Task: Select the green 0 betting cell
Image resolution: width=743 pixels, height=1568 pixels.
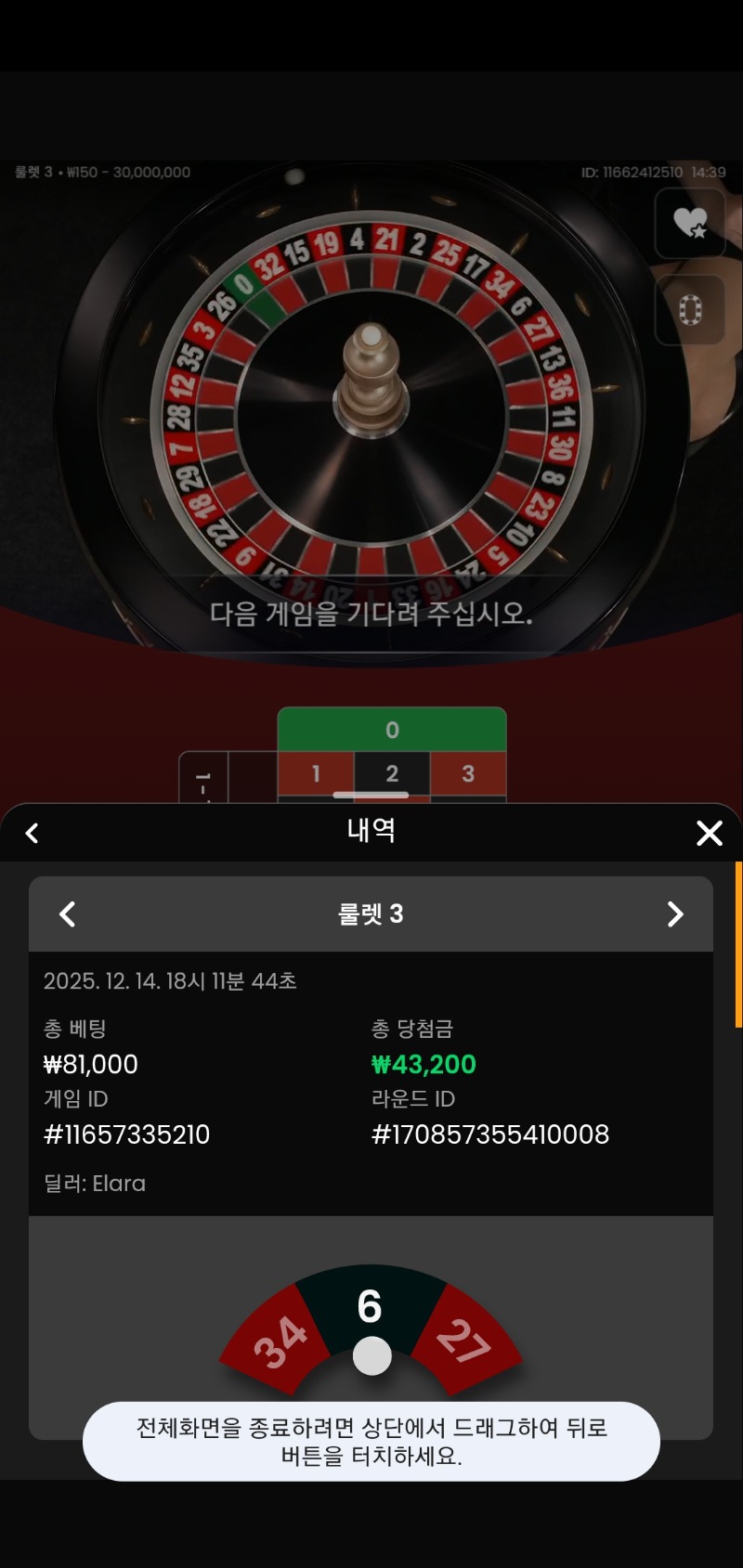Action: [x=392, y=730]
